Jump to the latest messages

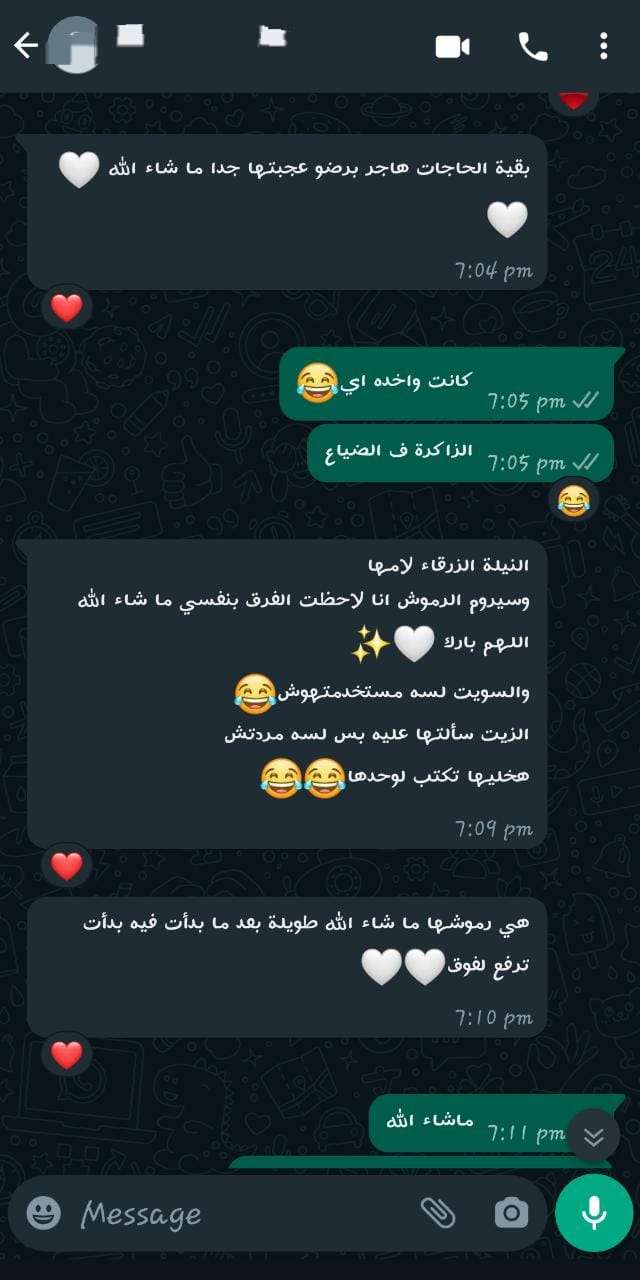point(594,1135)
